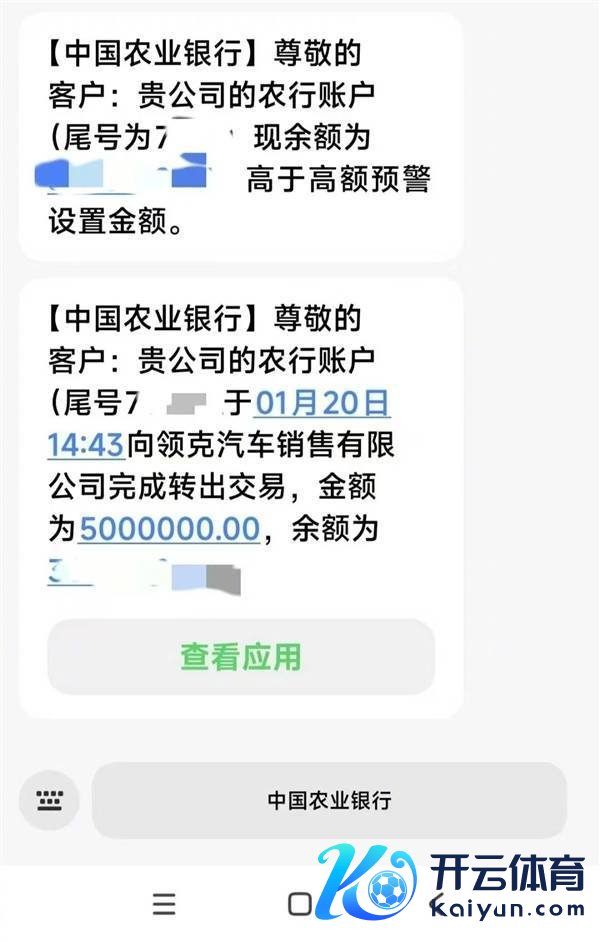Open the underlined 01月20日 date link
This screenshot has height=942, width=600.
[322, 403]
